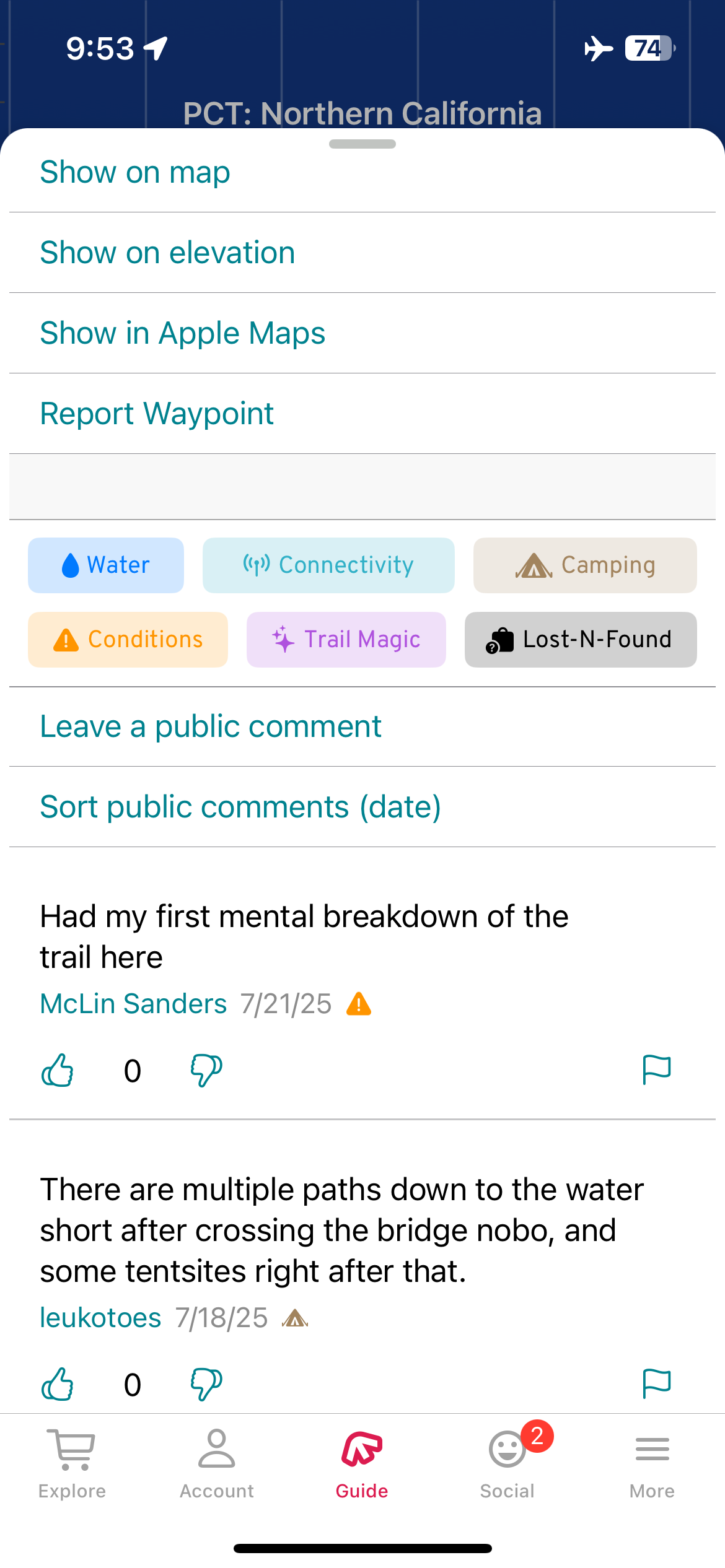Change sorting of public comments
Viewport: 725px width, 1568px height.
click(362, 807)
